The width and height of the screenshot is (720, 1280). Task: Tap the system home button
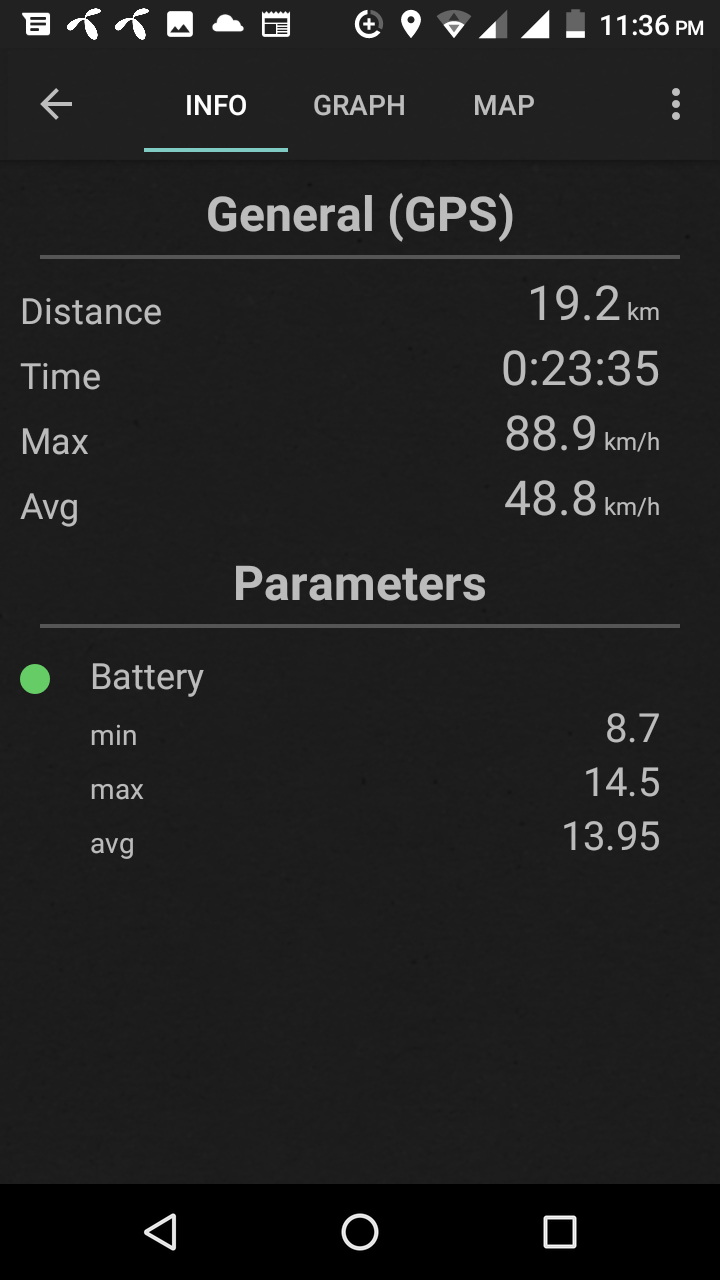pyautogui.click(x=360, y=1232)
